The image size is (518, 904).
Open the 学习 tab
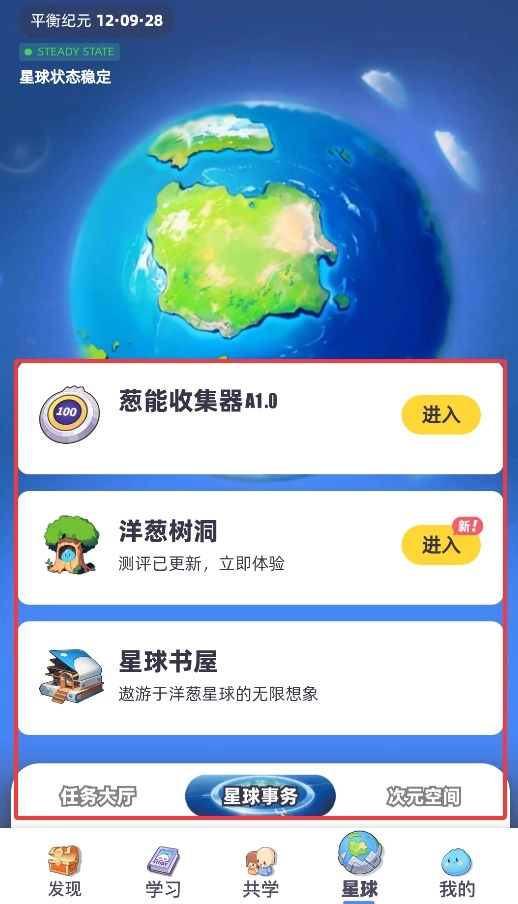tap(163, 871)
